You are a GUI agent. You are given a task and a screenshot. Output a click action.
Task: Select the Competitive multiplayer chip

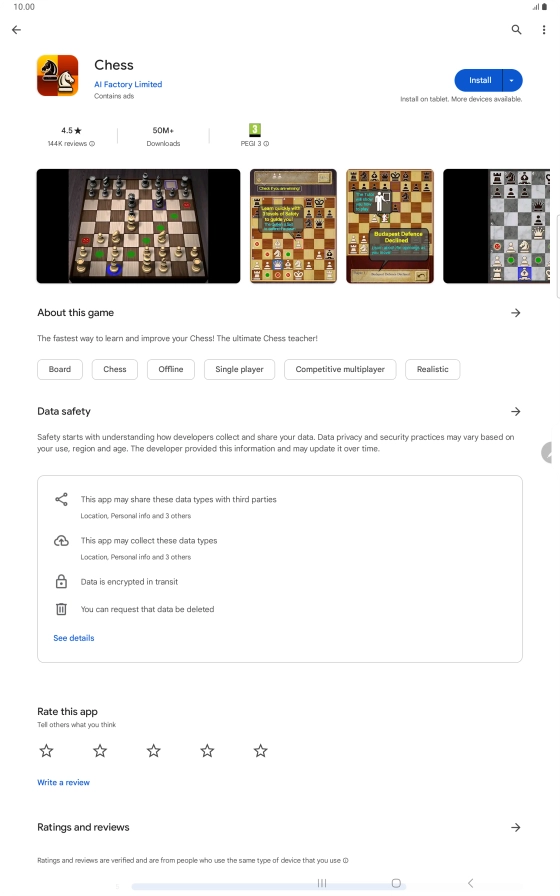point(340,369)
